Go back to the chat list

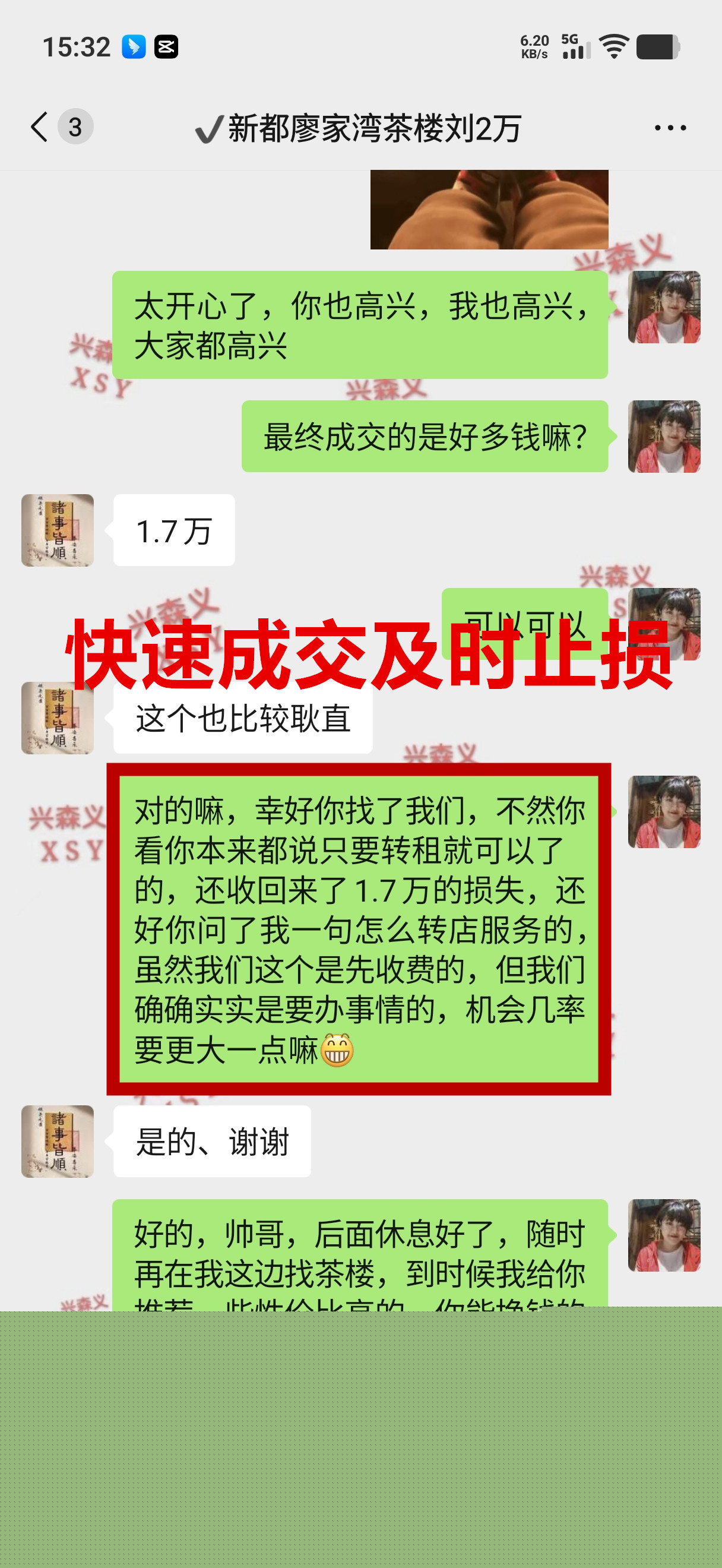(40, 127)
